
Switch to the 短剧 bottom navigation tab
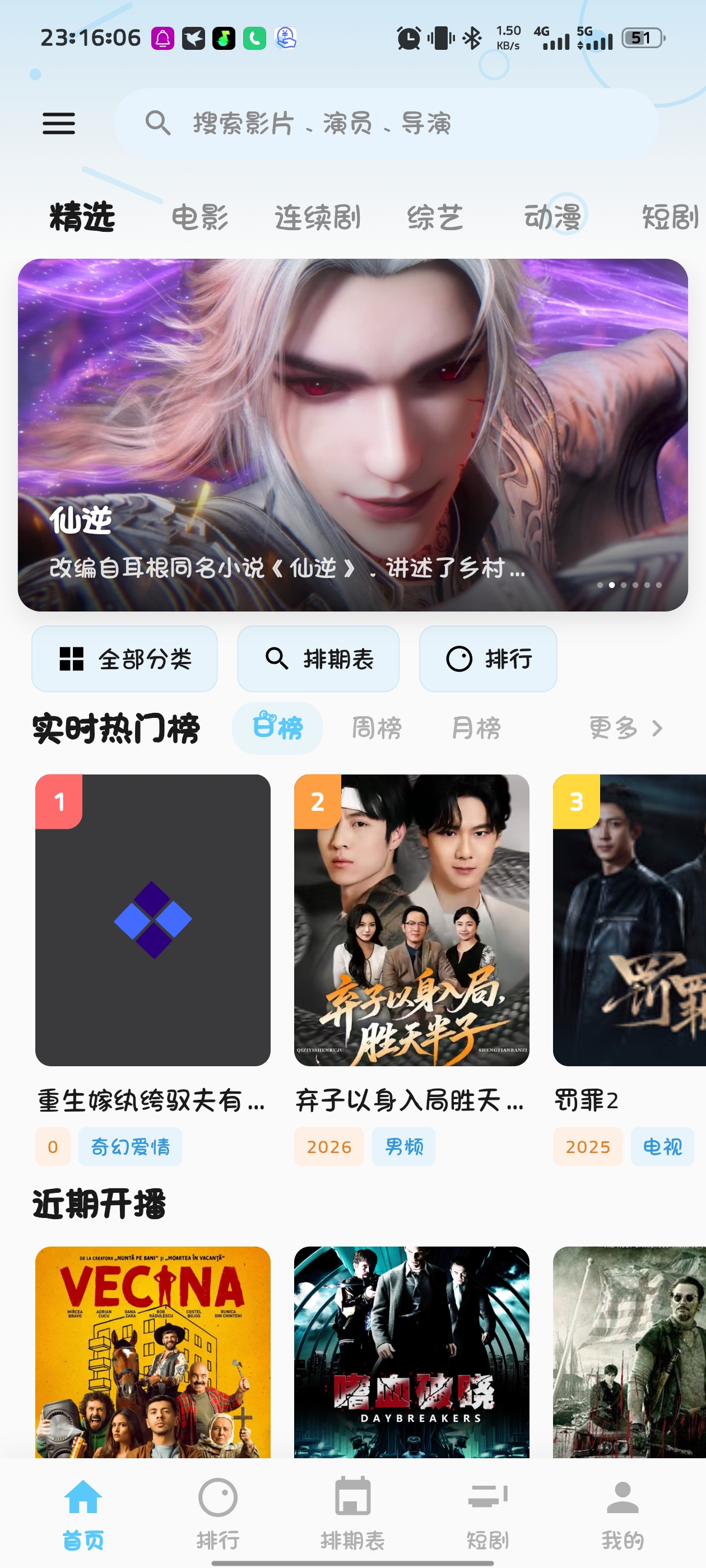click(487, 1513)
